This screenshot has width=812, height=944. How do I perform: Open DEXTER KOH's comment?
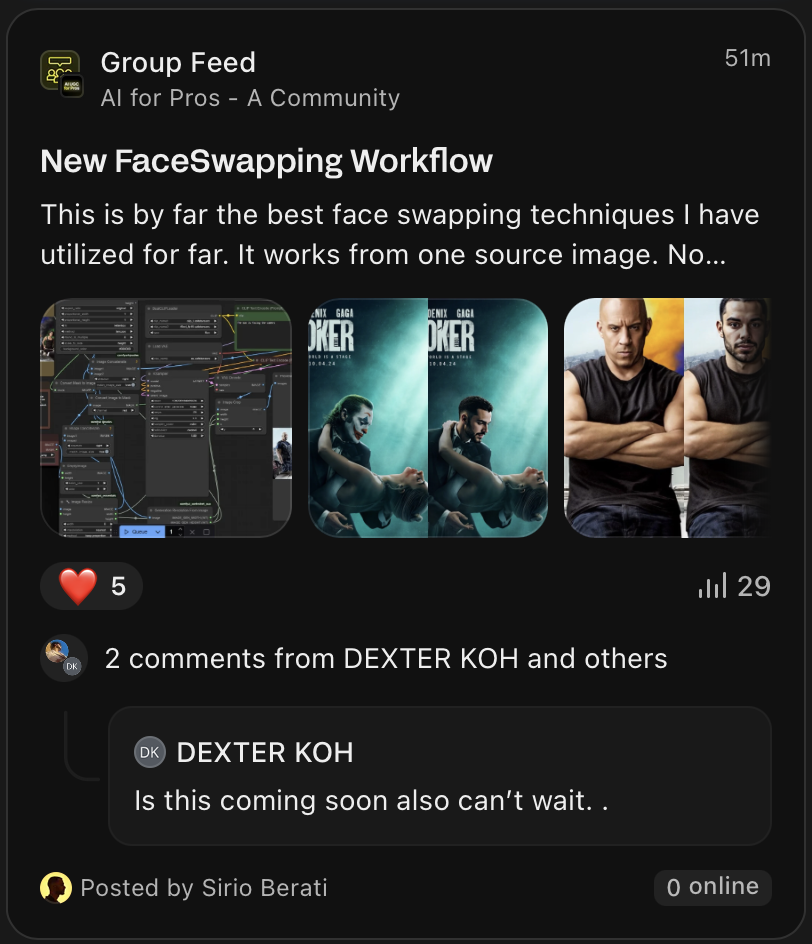439,776
